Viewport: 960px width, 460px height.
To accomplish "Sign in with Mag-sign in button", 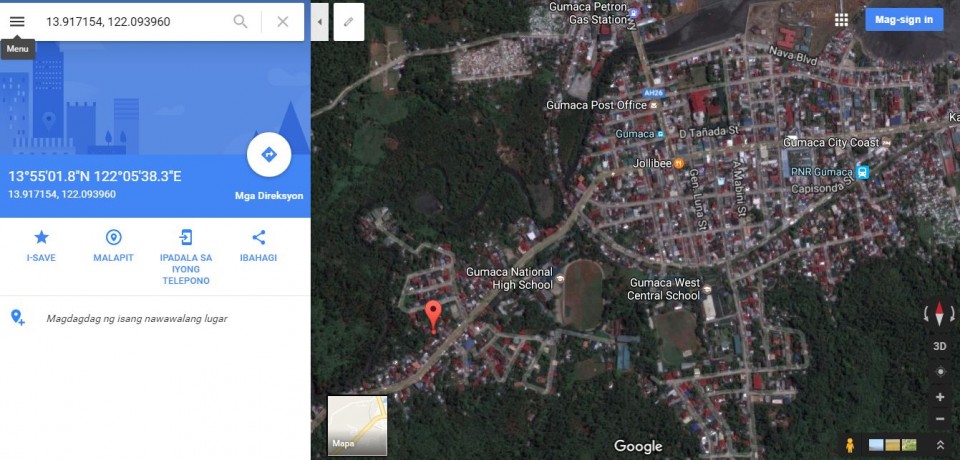I will [903, 20].
